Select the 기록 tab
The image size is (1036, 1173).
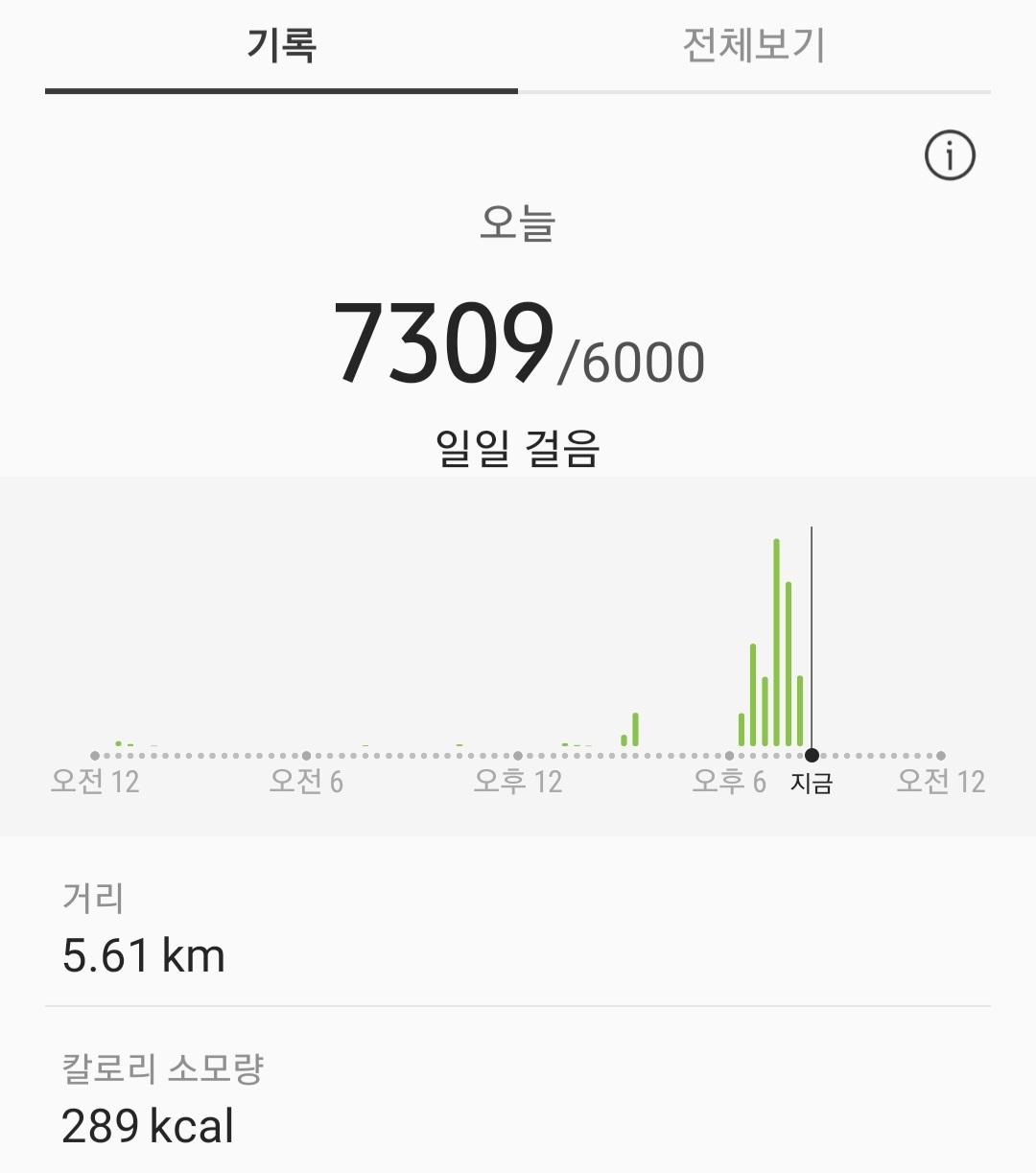pyautogui.click(x=281, y=46)
